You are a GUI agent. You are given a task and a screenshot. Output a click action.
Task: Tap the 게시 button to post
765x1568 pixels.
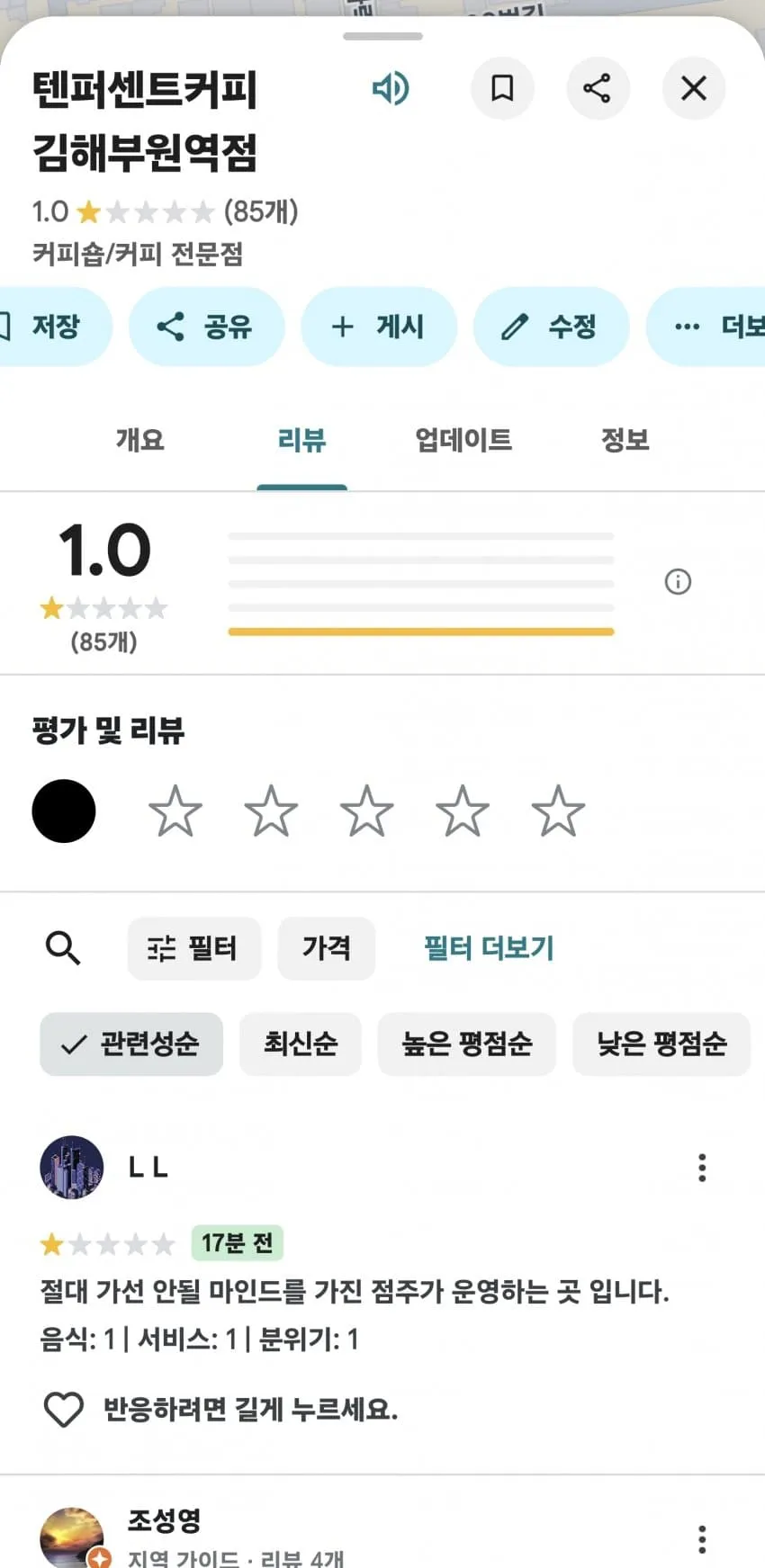tap(379, 327)
